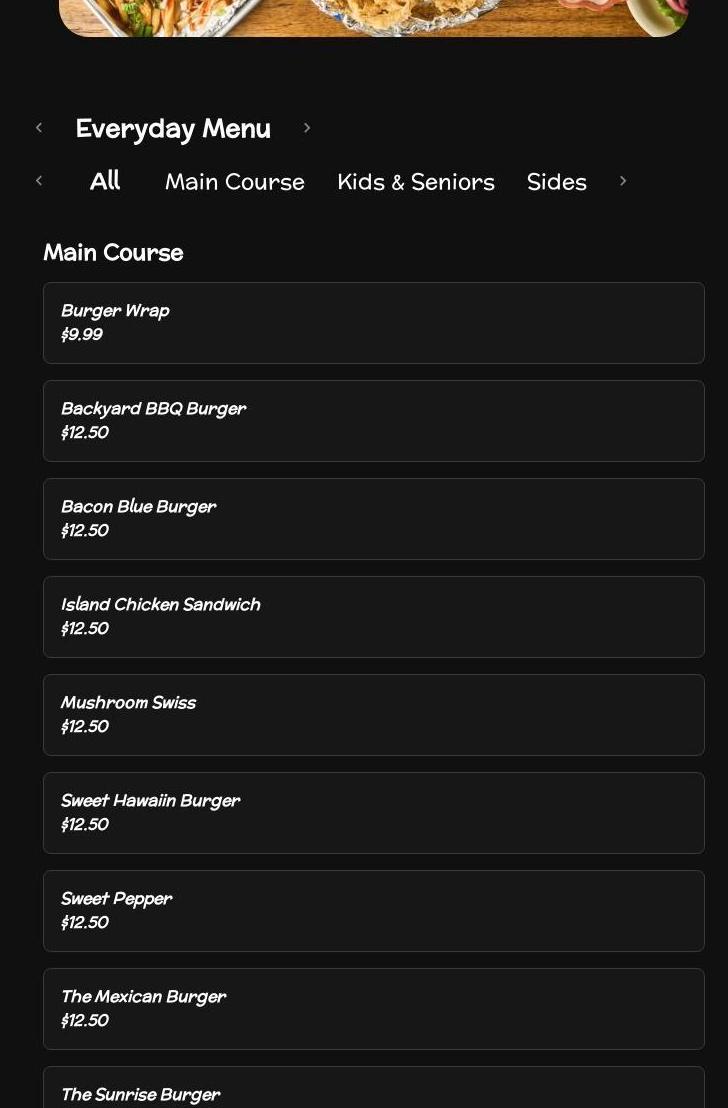Viewport: 728px width, 1108px height.
Task: Select the Backyard BBQ Burger card
Action: pyautogui.click(x=374, y=420)
